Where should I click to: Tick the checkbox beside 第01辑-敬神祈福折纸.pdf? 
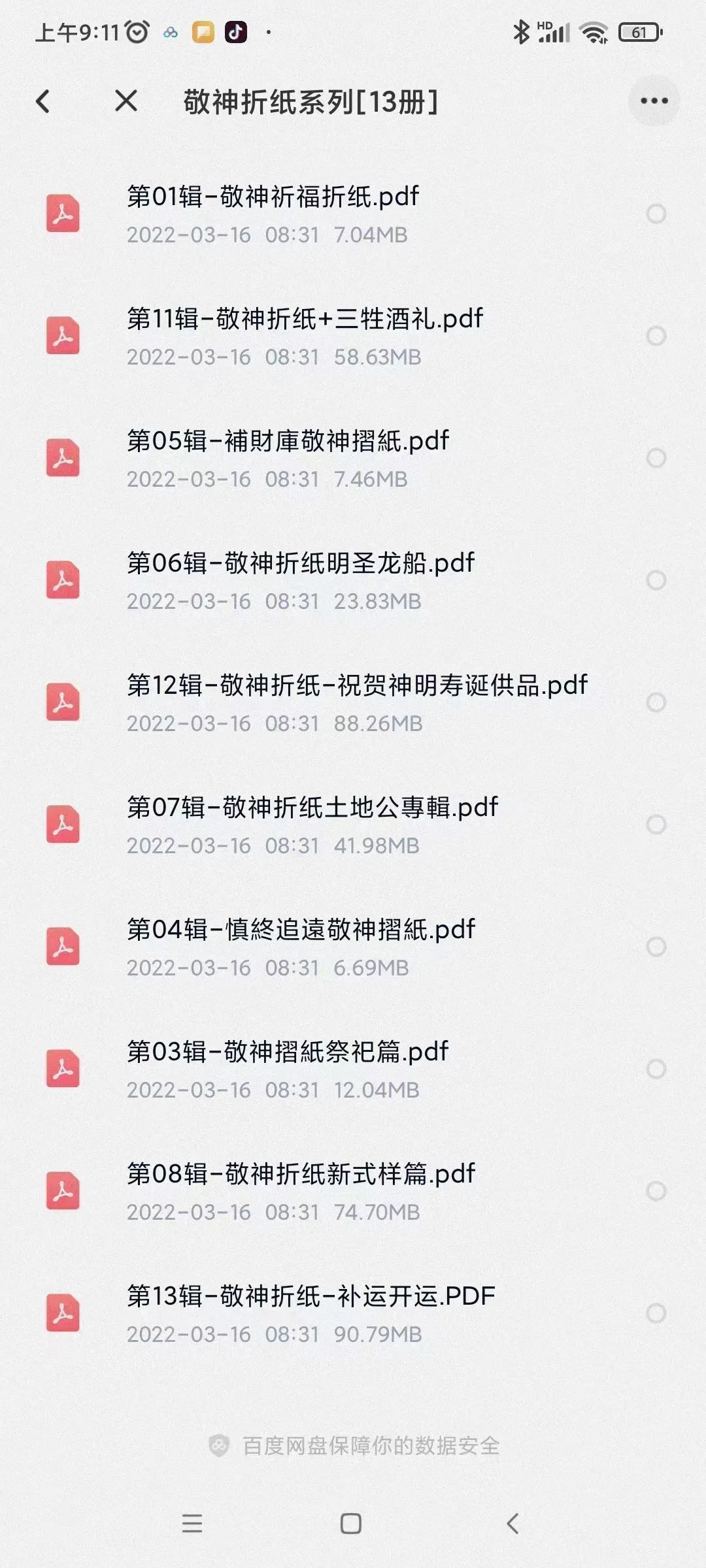click(x=656, y=214)
